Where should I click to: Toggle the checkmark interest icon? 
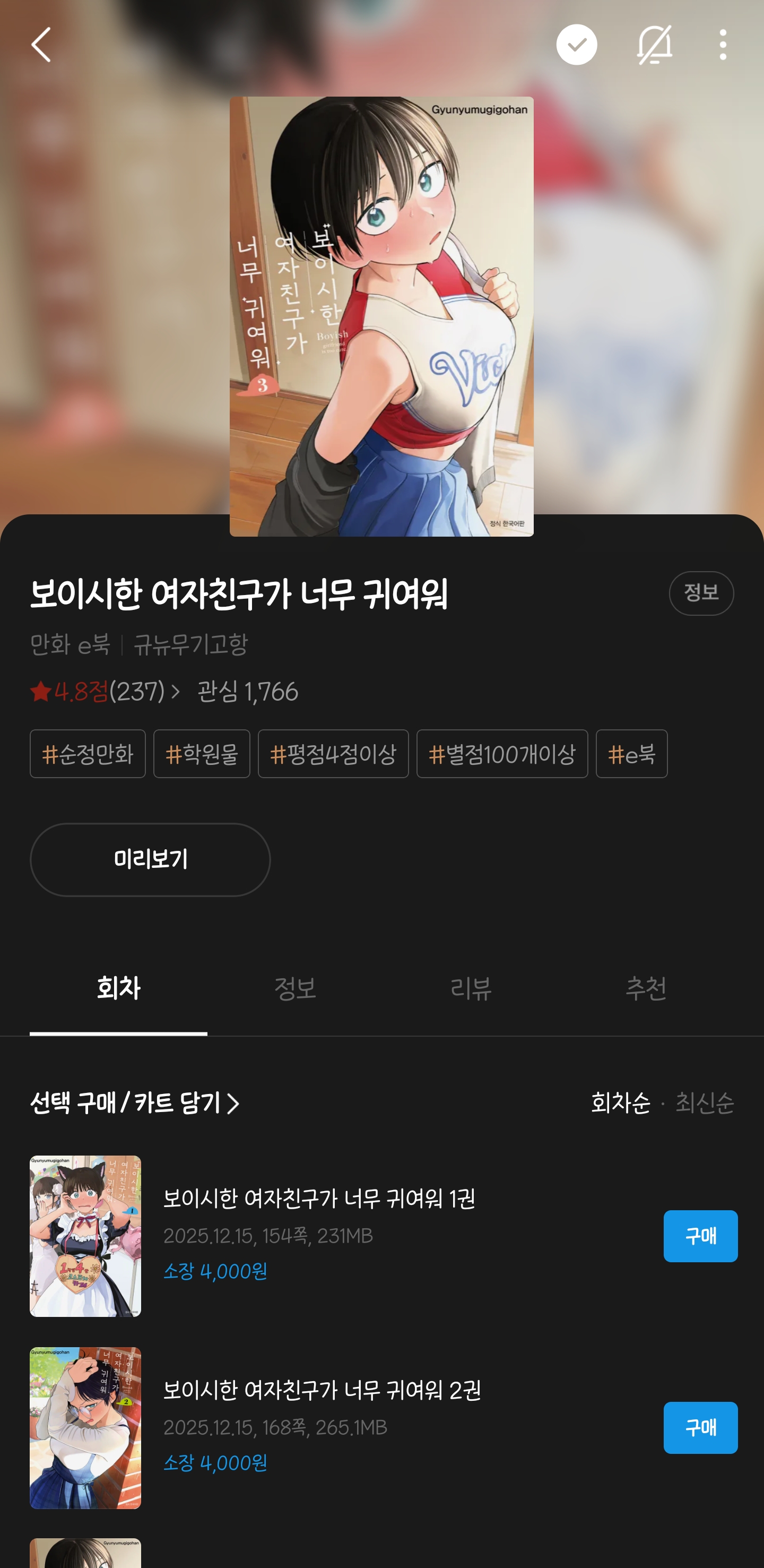[x=576, y=45]
